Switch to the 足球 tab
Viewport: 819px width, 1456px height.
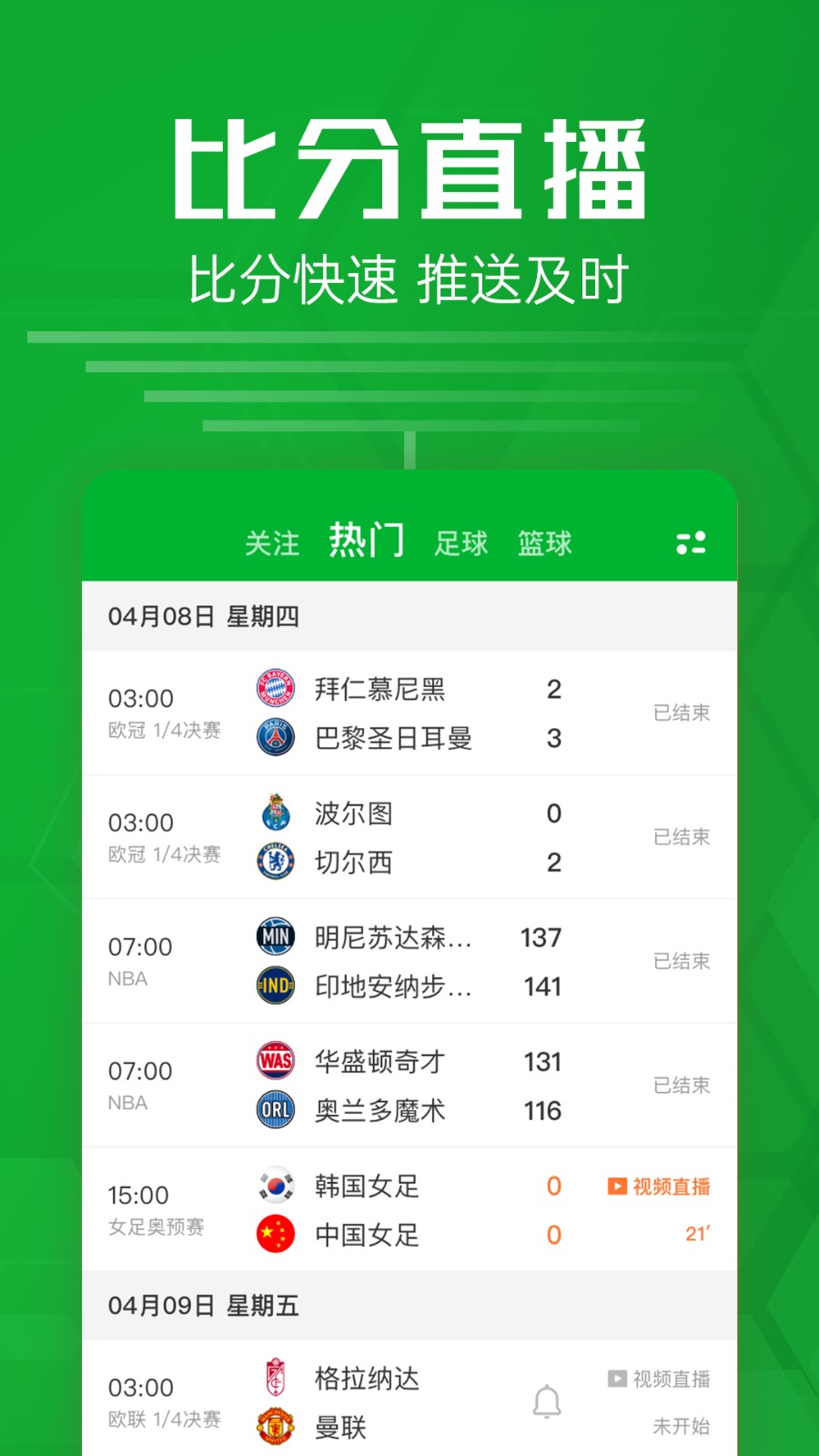pos(461,543)
